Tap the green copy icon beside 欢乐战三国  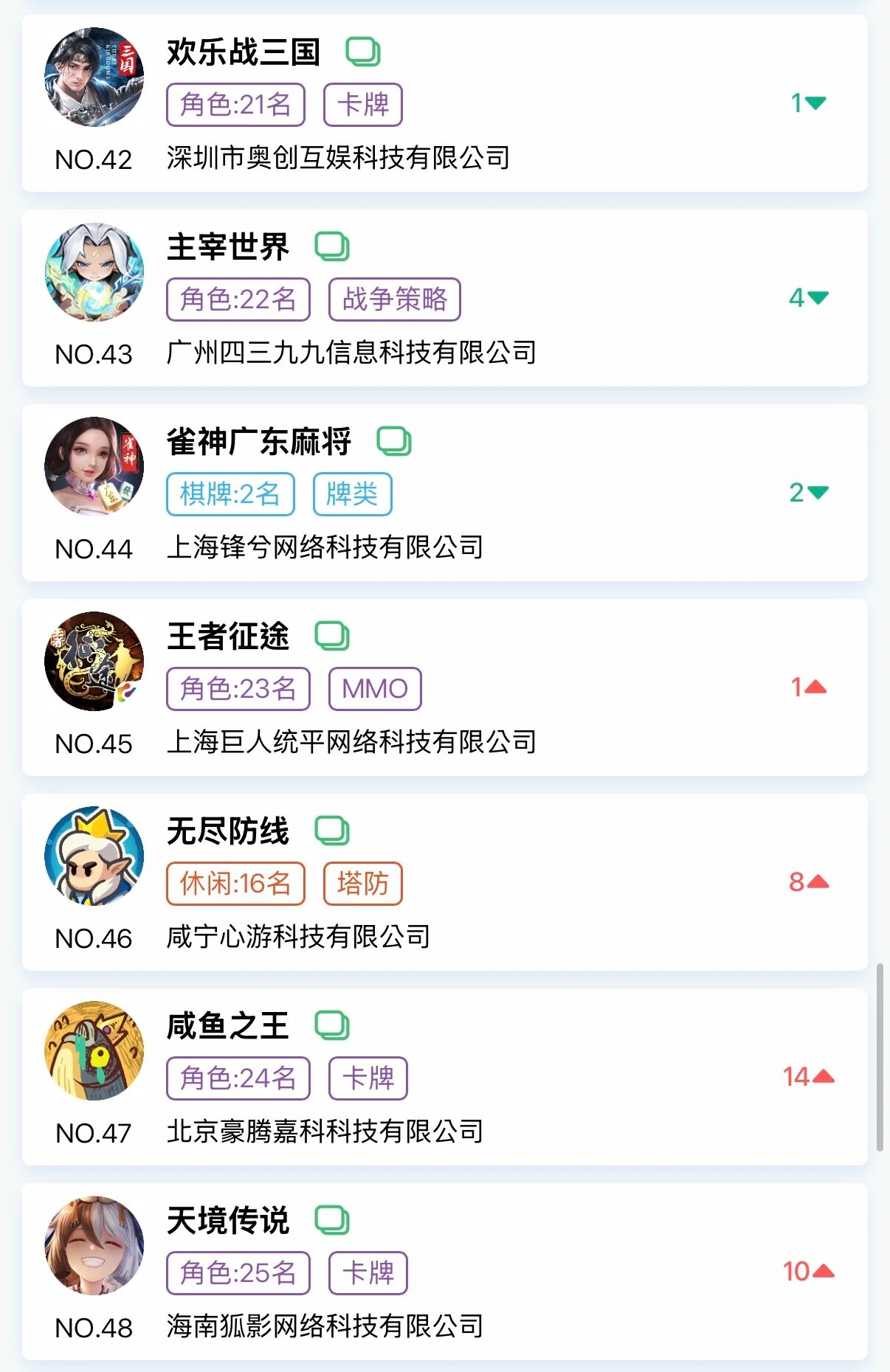pyautogui.click(x=363, y=52)
